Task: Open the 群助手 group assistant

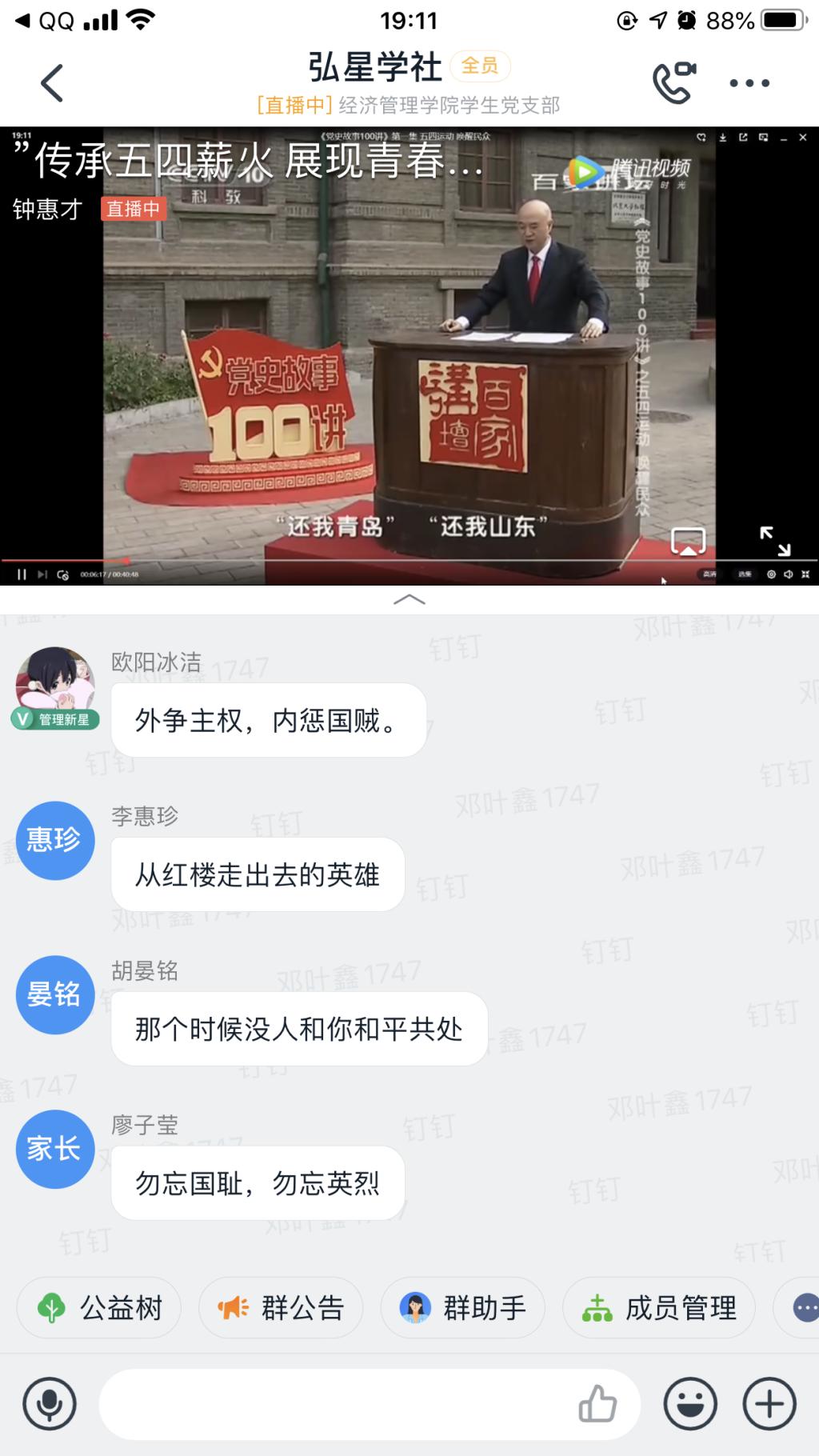Action: (x=463, y=1308)
